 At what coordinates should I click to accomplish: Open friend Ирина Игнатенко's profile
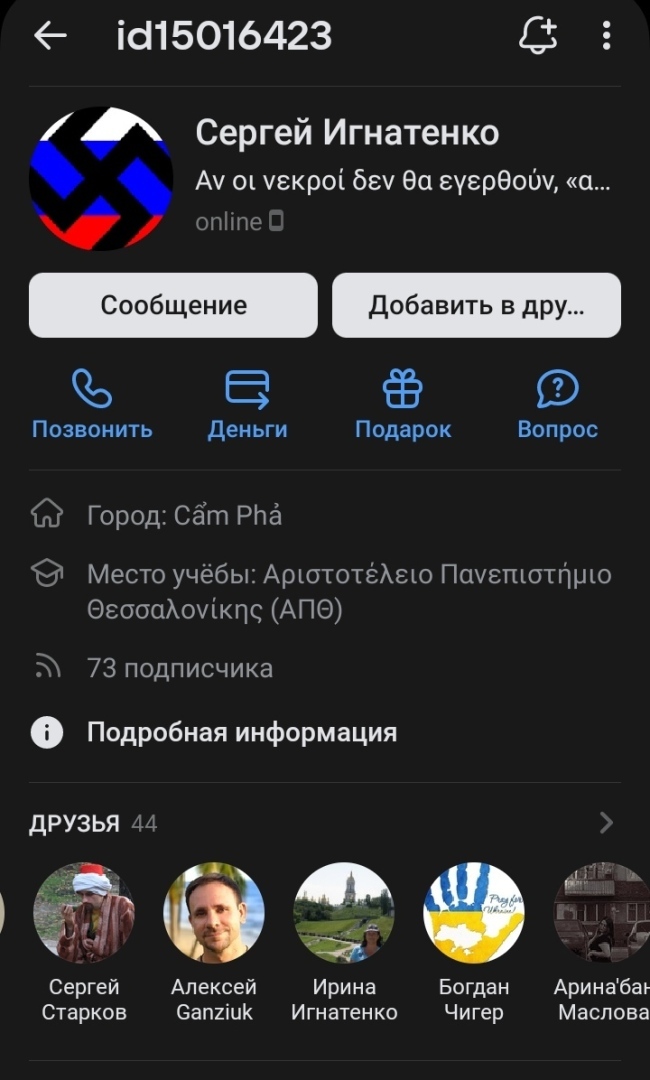click(344, 913)
